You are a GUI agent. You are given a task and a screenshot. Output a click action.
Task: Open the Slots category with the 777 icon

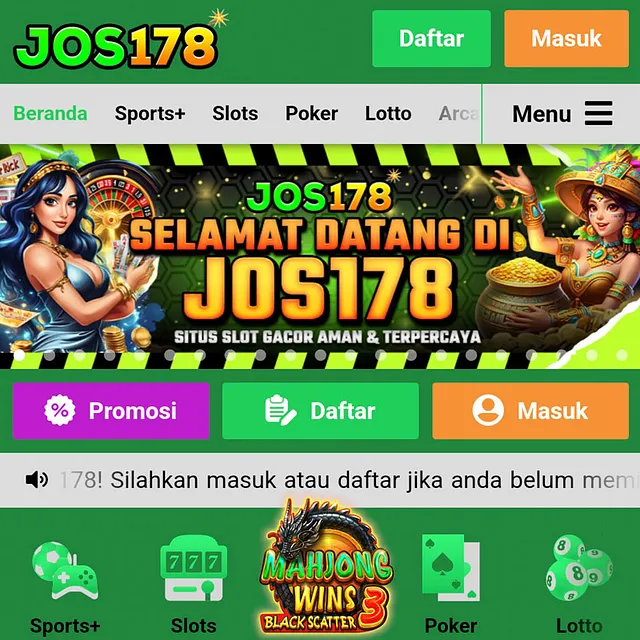coord(194,585)
